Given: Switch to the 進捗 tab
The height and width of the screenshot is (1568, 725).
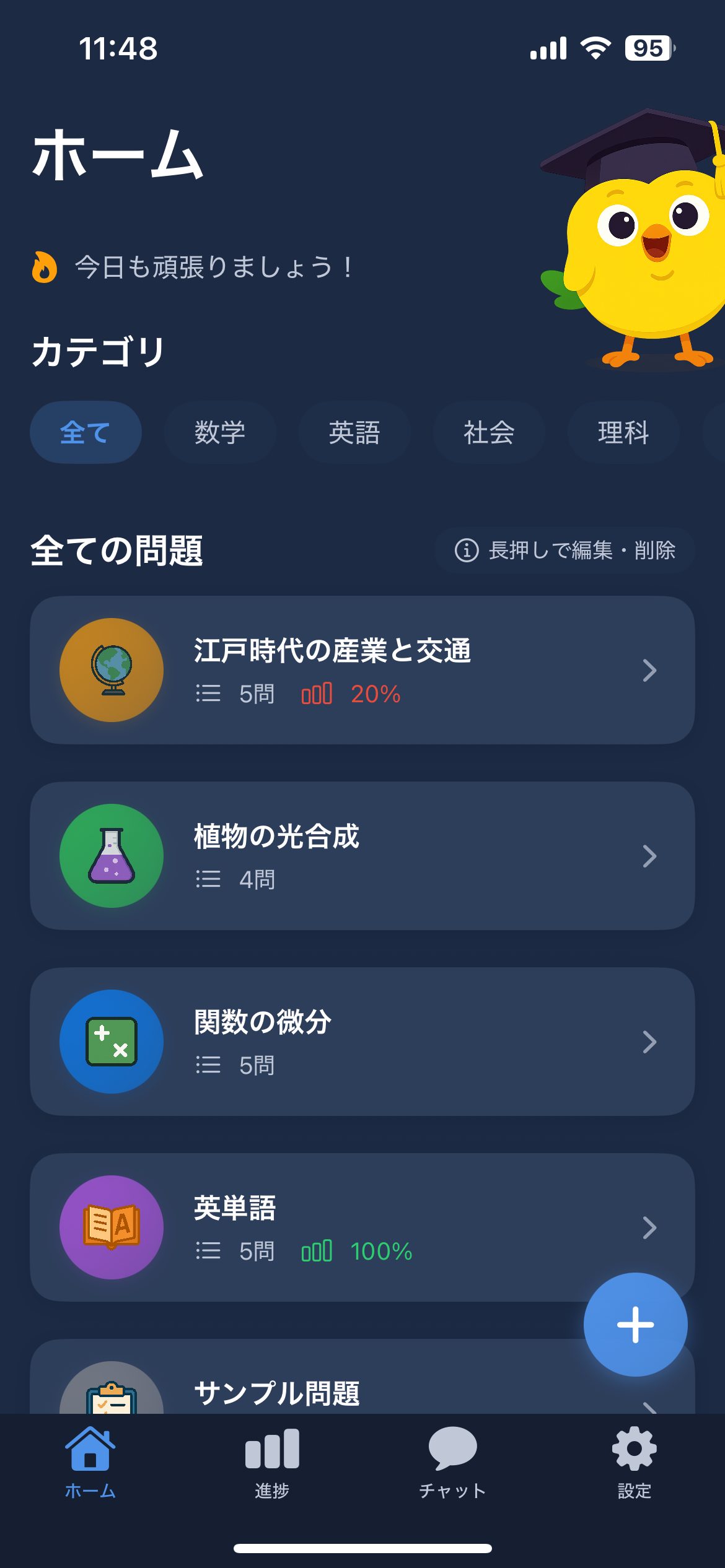Looking at the screenshot, I should tap(272, 1463).
